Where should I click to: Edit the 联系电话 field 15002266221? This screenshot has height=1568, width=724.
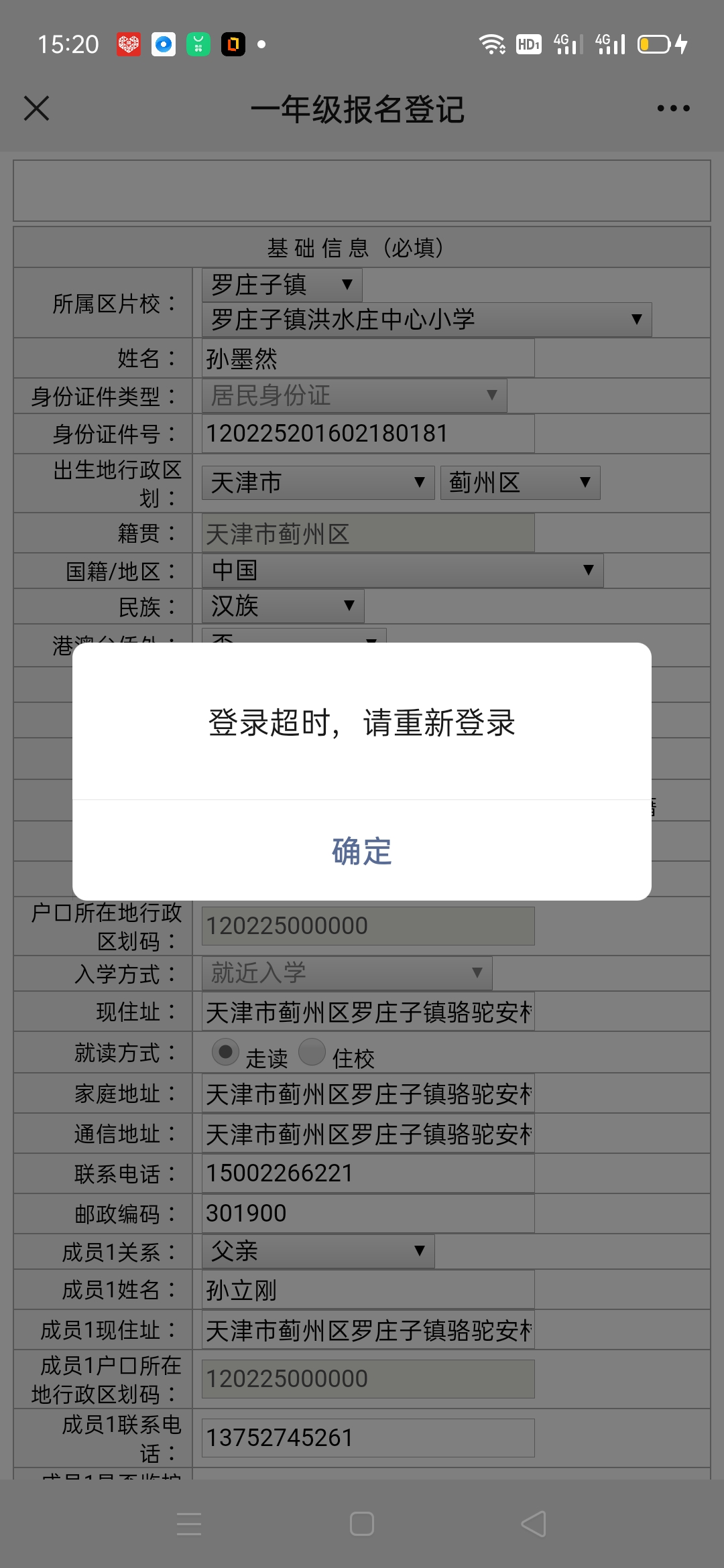[x=368, y=1173]
